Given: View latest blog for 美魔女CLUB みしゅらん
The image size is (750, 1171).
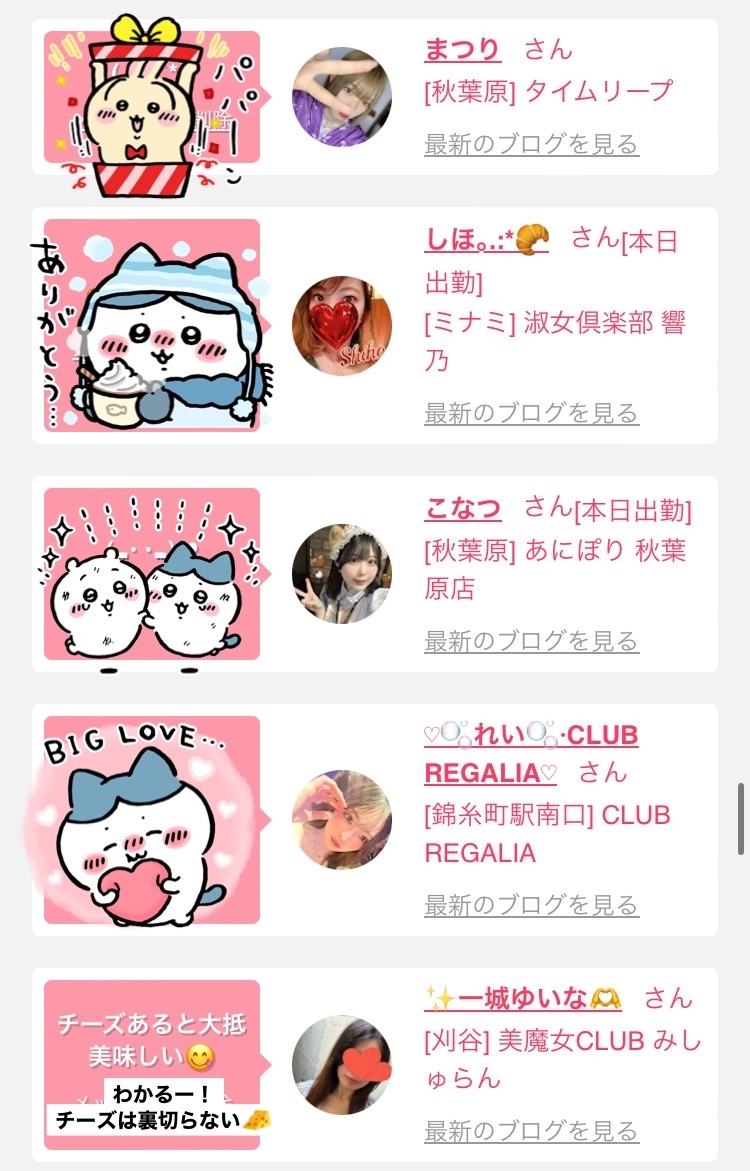Looking at the screenshot, I should click(x=531, y=1131).
